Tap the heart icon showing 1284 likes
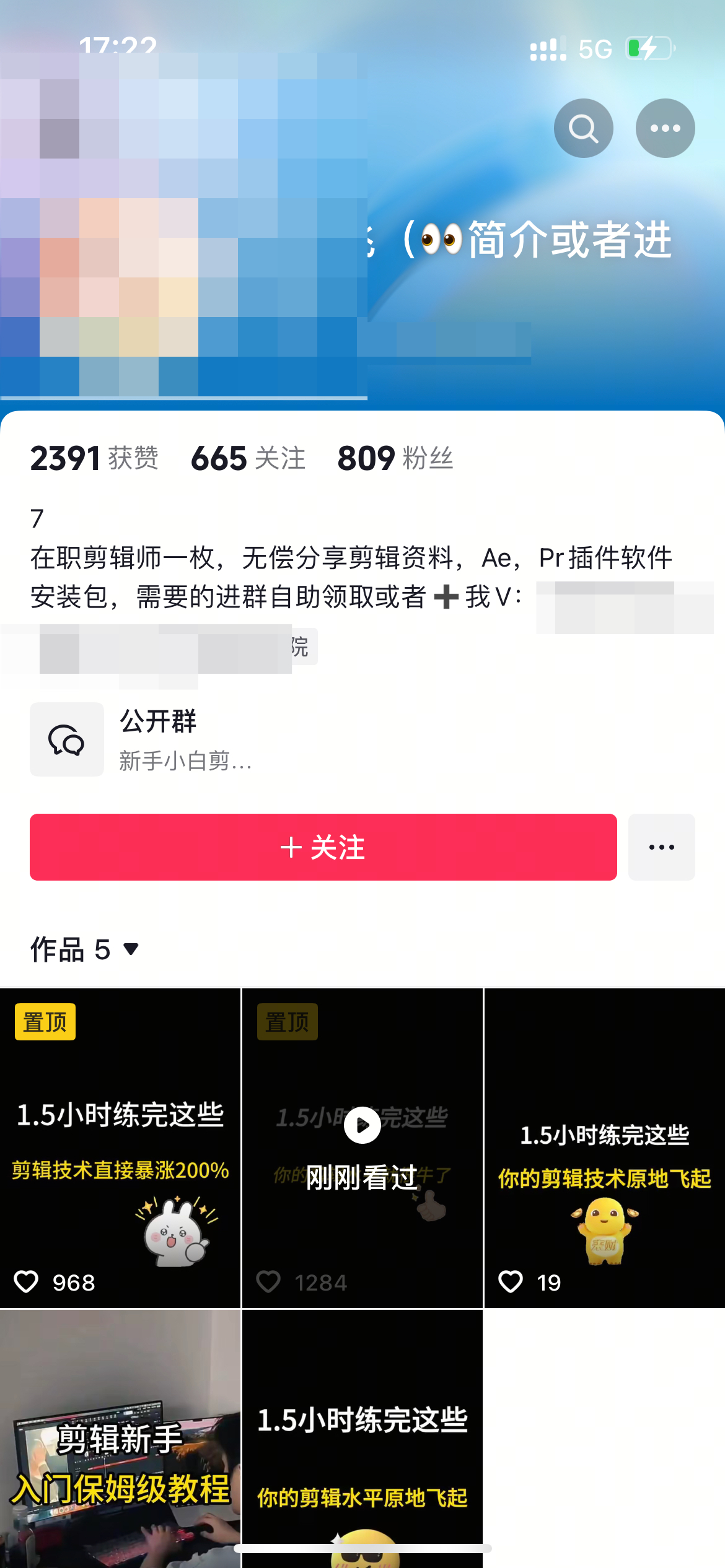The width and height of the screenshot is (725, 1568). (270, 1283)
